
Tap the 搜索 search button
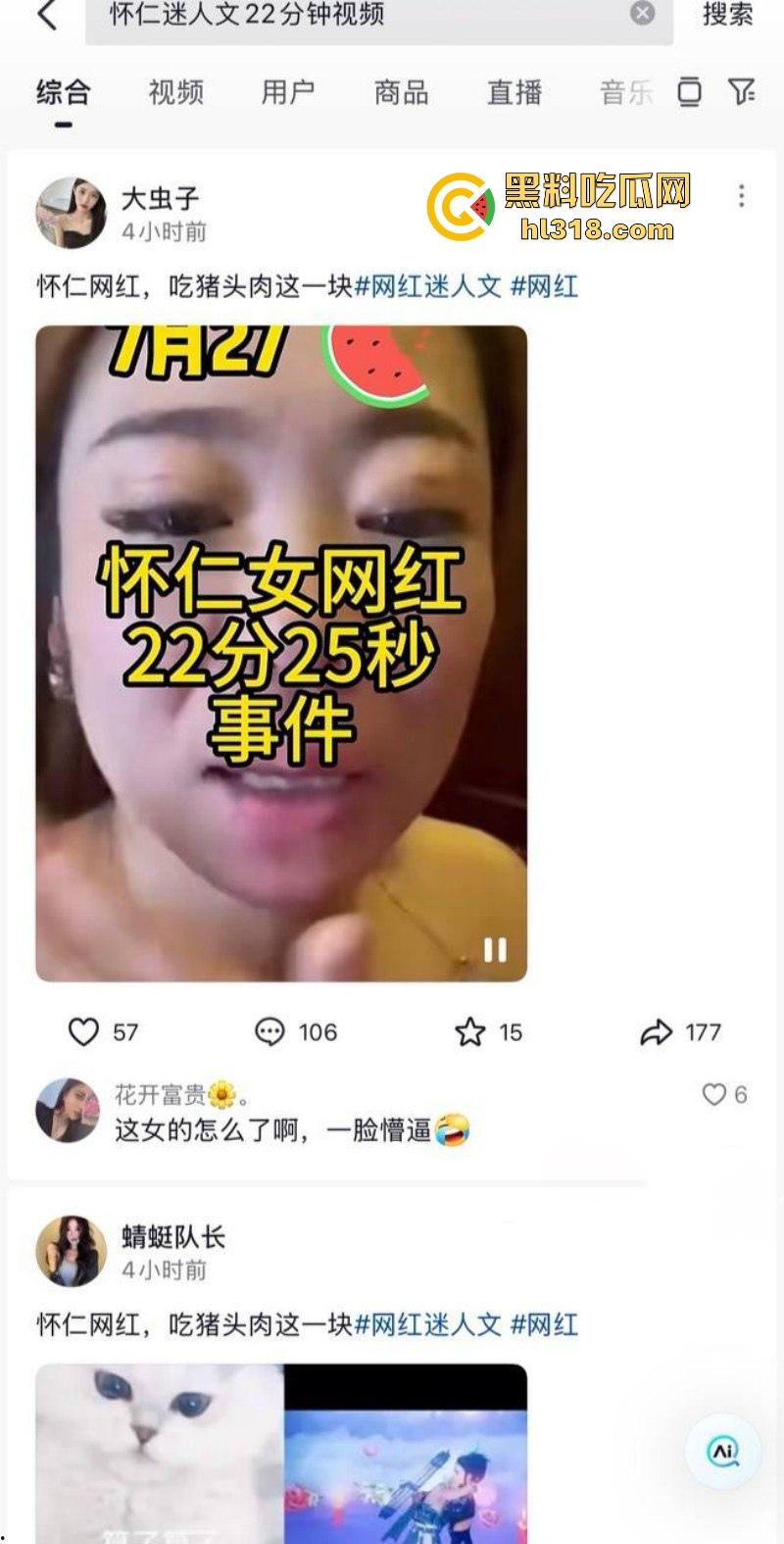727,14
